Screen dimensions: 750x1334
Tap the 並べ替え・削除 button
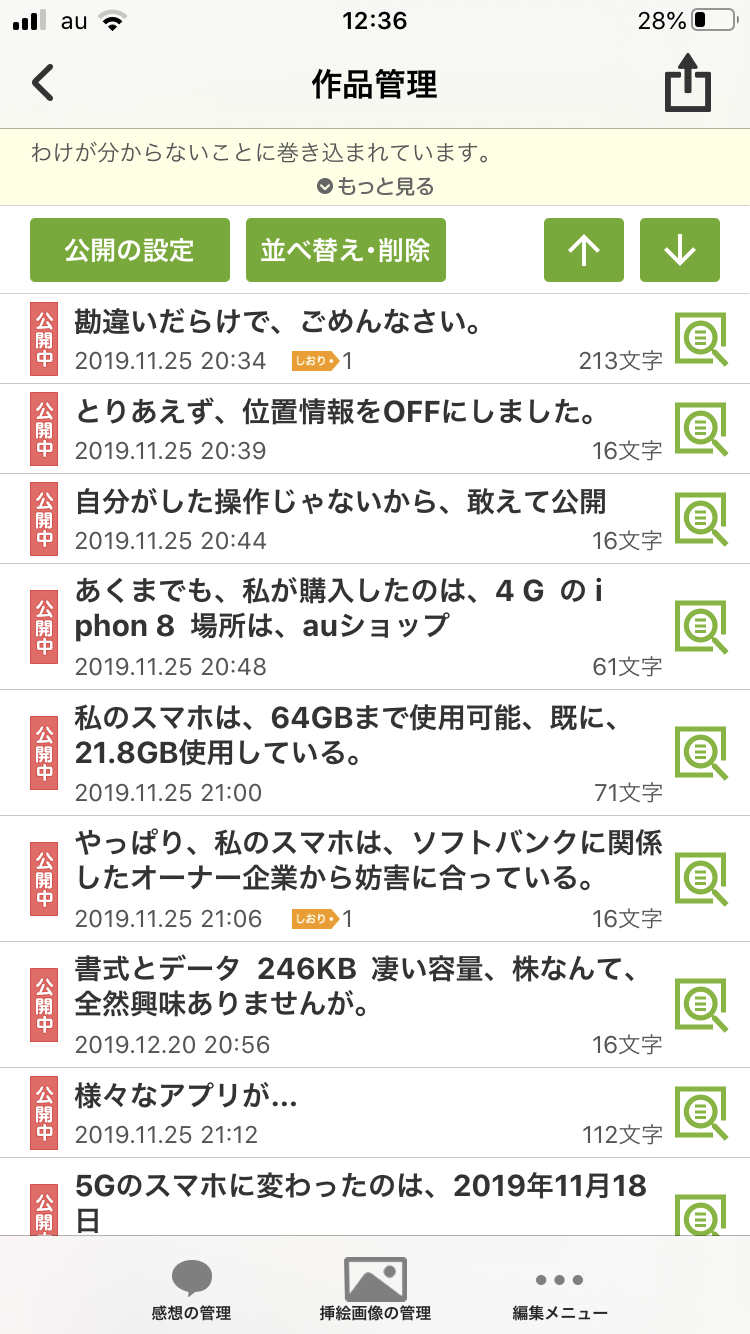(x=346, y=250)
